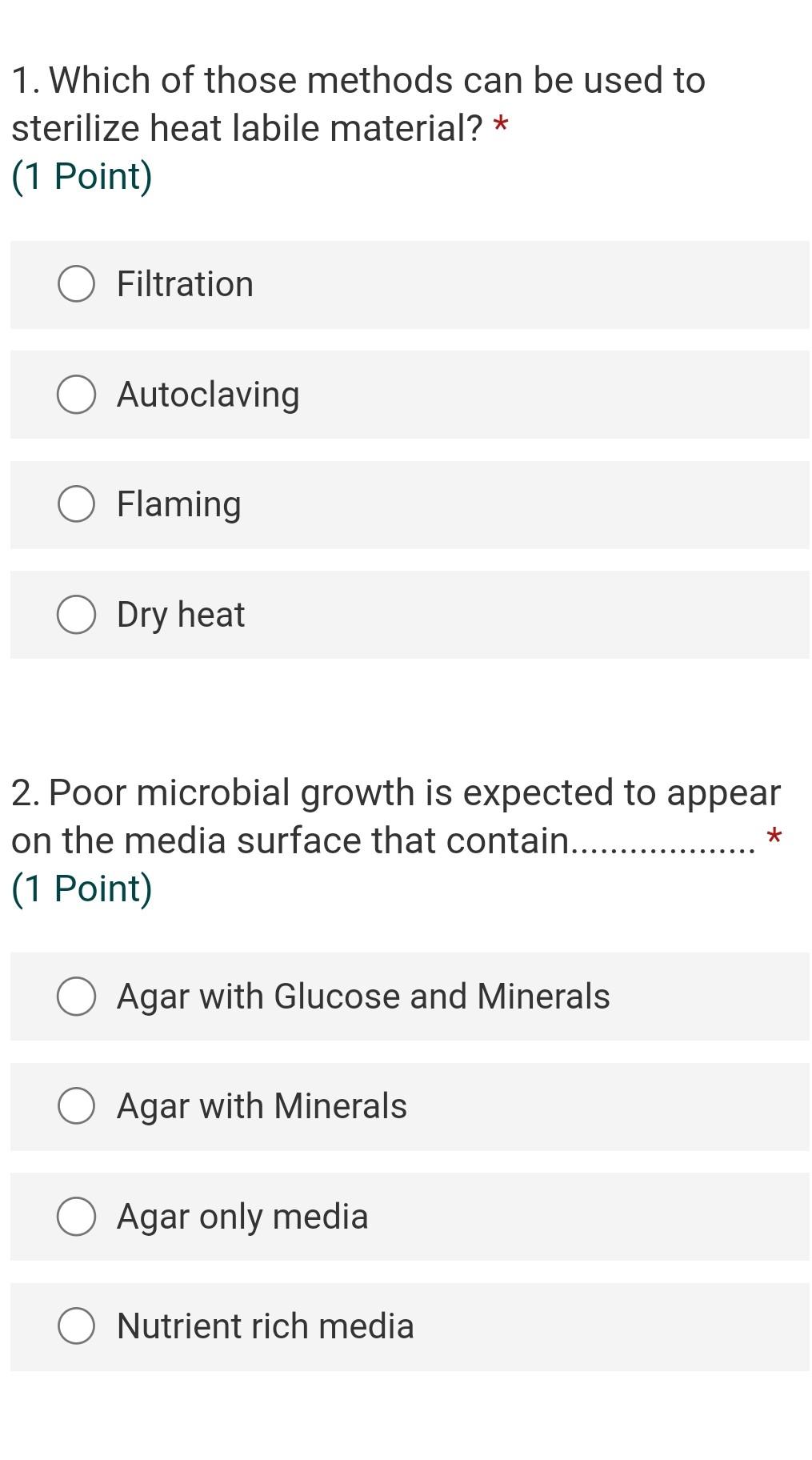This screenshot has height=1460, width=812.
Task: Click the red asterisk on question 2
Action: [x=774, y=838]
